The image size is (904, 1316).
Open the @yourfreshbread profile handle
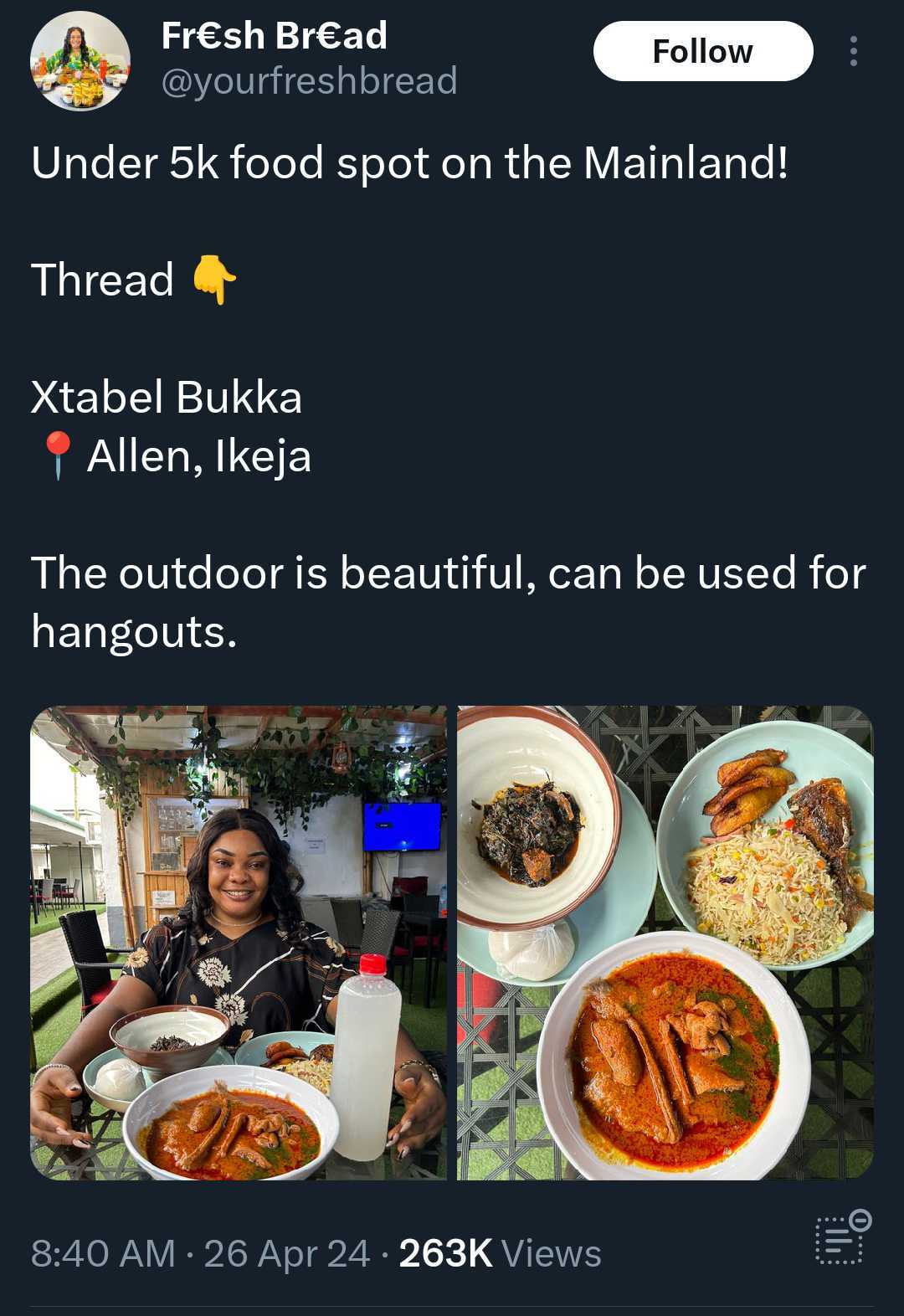308,81
